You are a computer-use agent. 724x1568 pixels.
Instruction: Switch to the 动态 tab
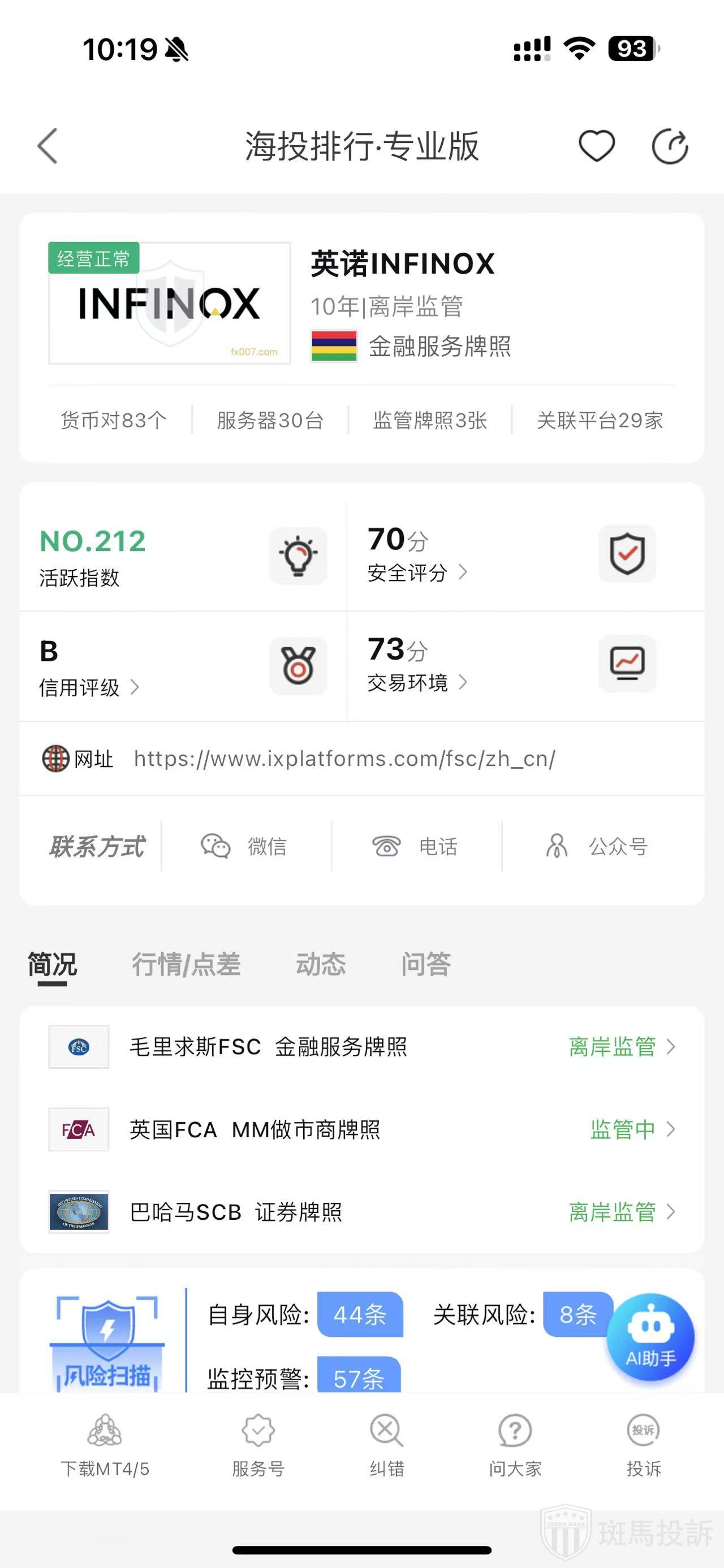[x=321, y=964]
